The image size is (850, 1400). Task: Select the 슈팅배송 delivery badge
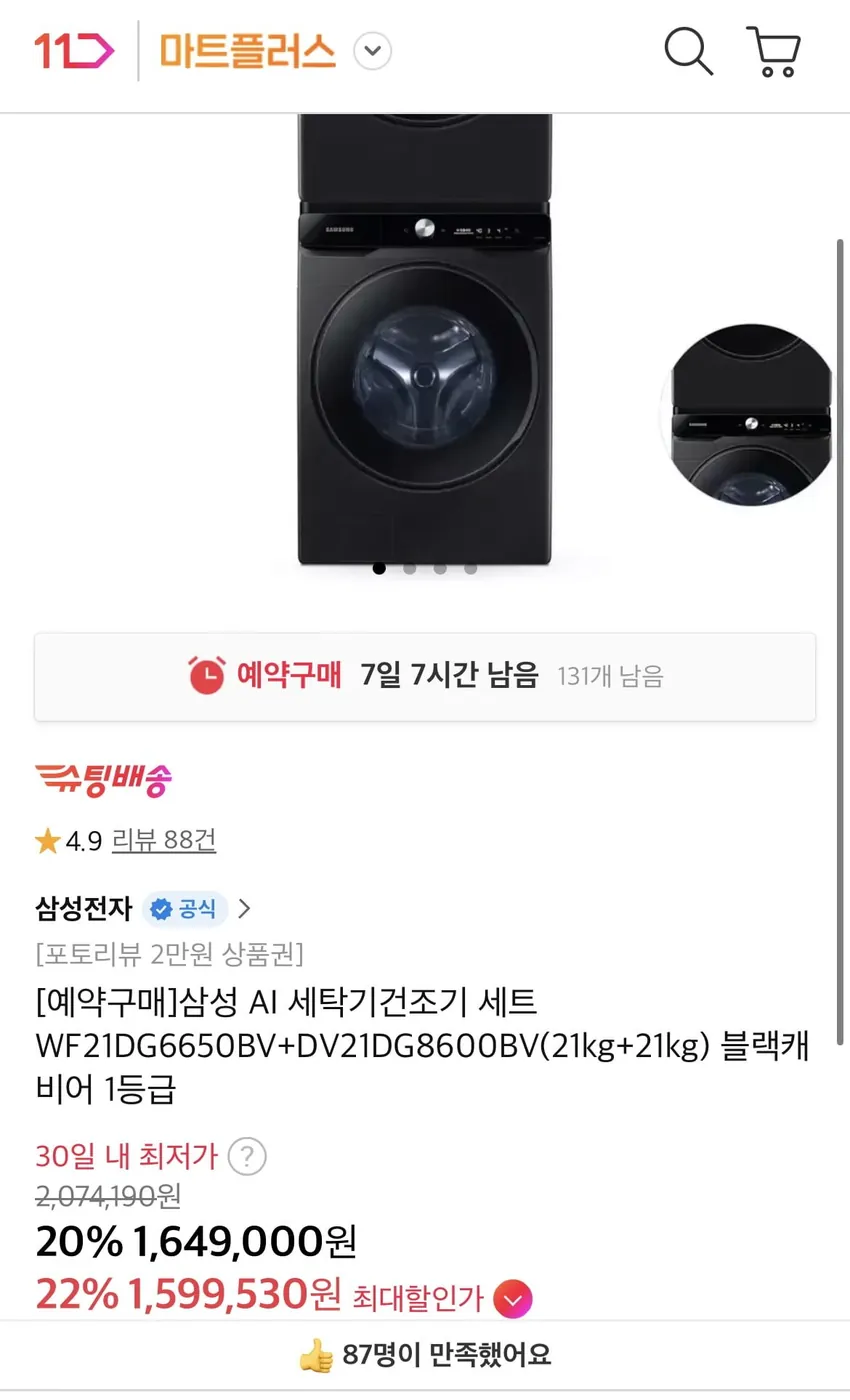105,778
